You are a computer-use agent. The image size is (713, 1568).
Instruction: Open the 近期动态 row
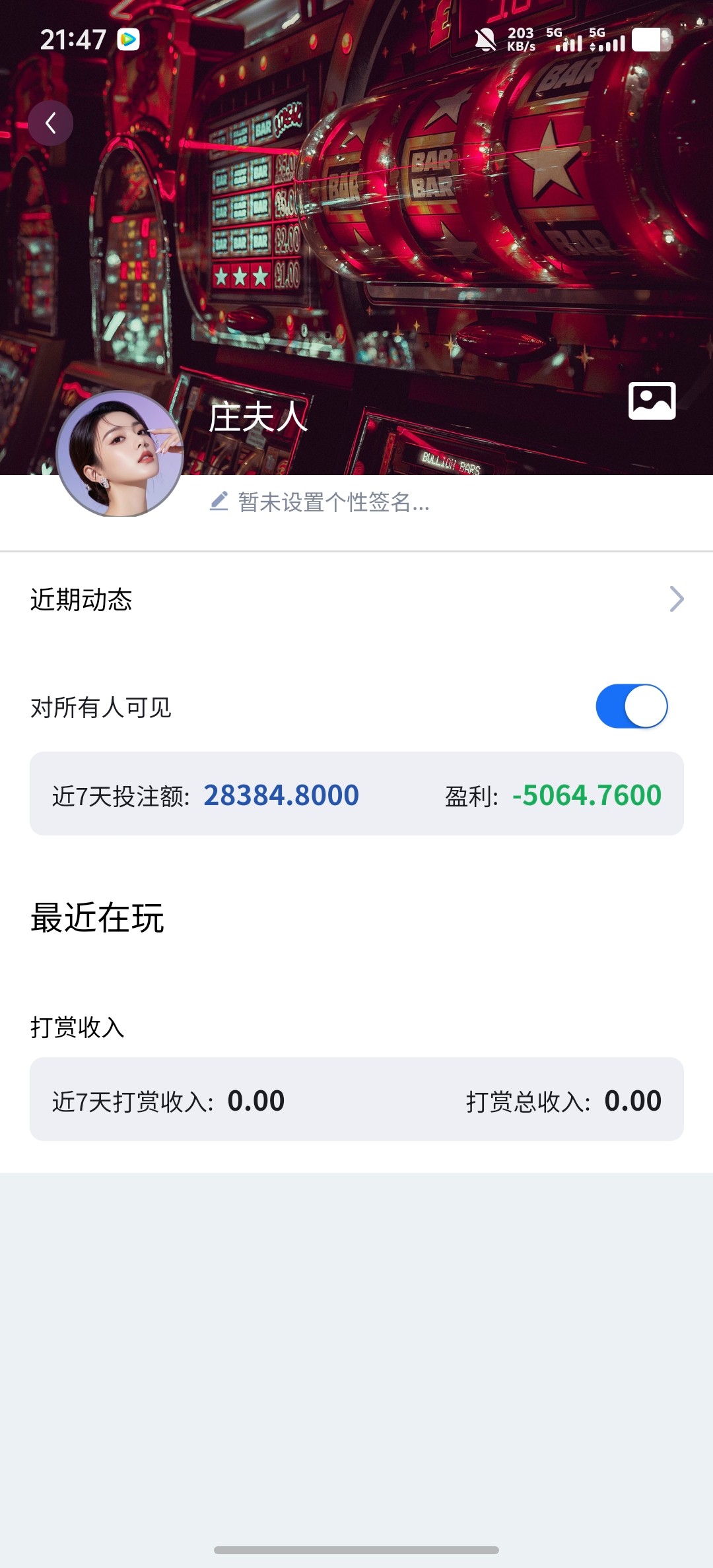click(356, 599)
